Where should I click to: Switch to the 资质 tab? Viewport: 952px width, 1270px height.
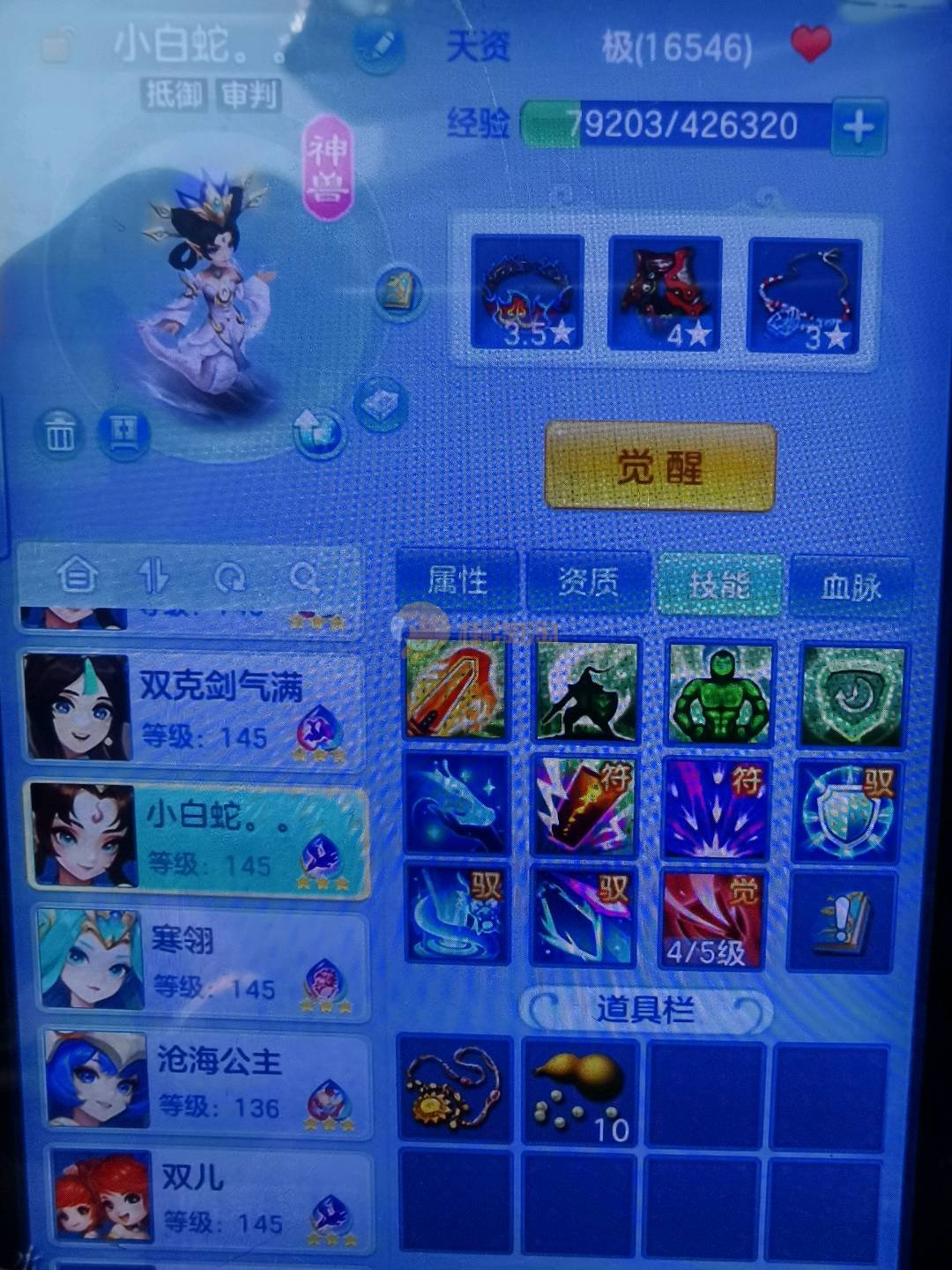click(x=588, y=583)
